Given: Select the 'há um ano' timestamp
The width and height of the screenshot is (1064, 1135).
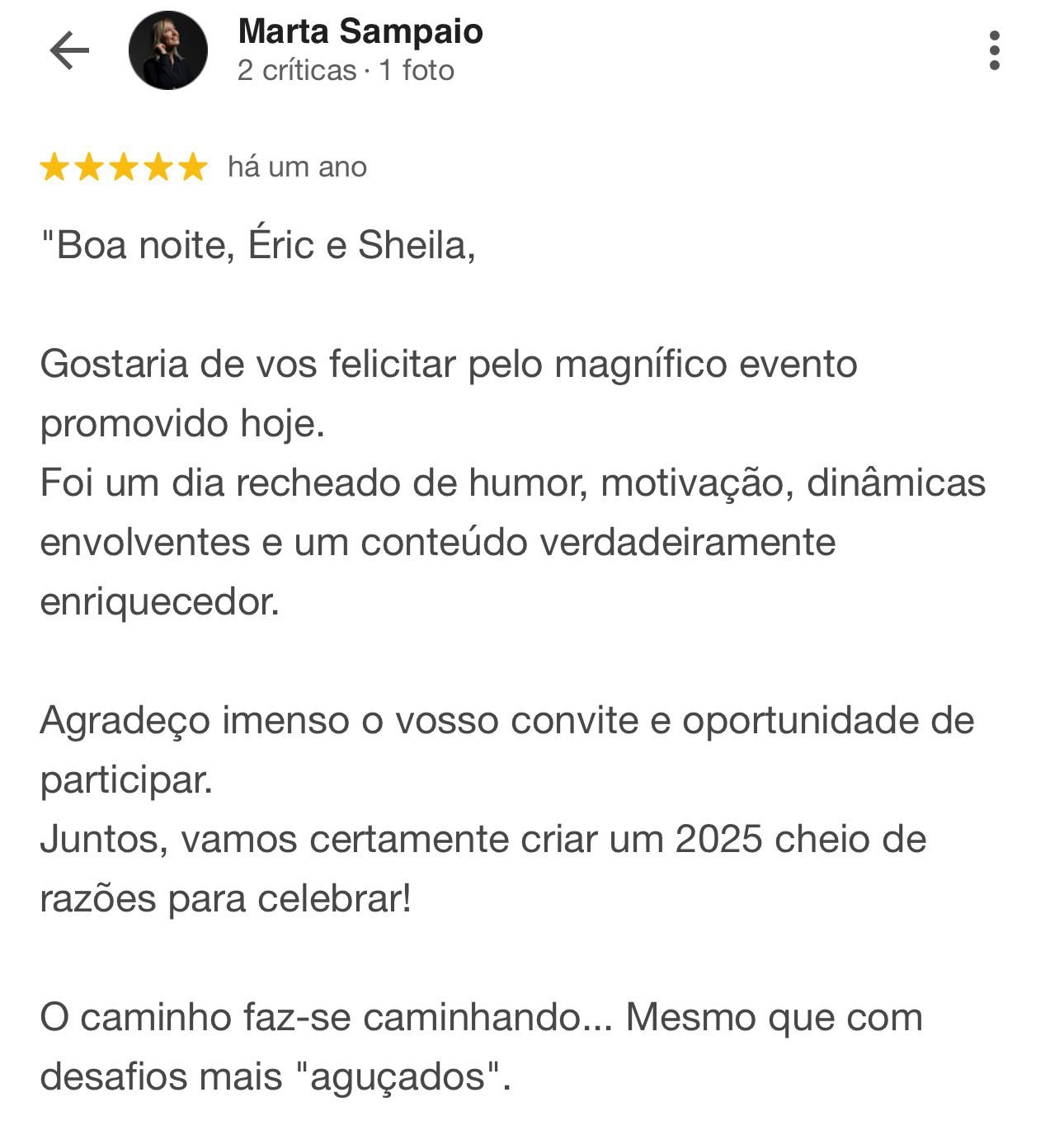Looking at the screenshot, I should coord(297,167).
